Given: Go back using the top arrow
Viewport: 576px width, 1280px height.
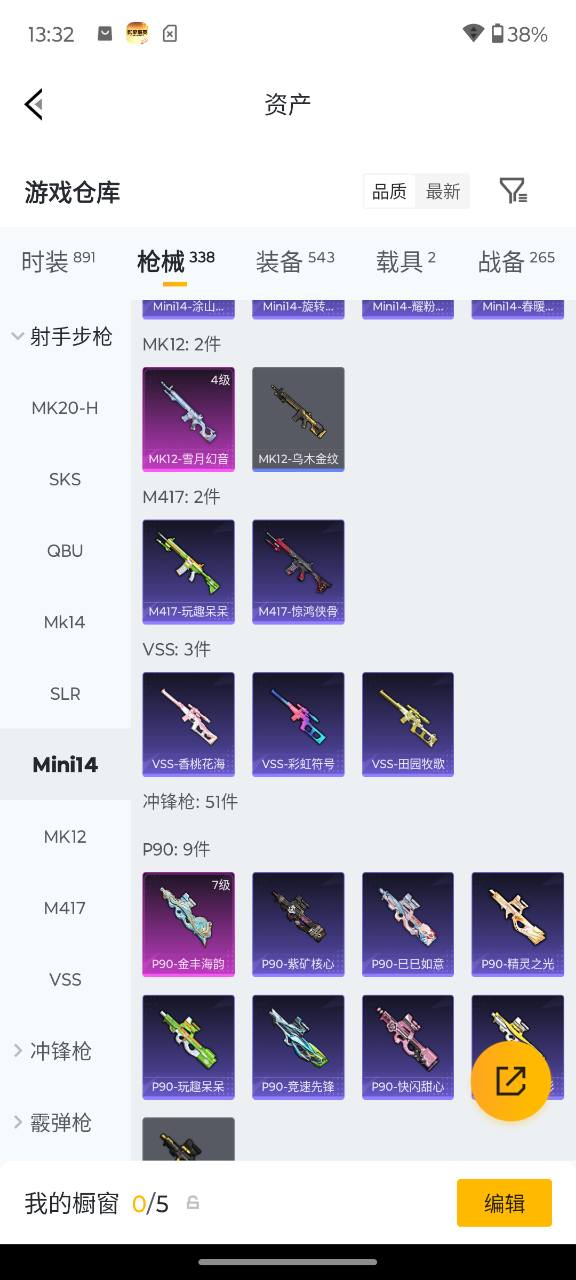Looking at the screenshot, I should tap(34, 104).
